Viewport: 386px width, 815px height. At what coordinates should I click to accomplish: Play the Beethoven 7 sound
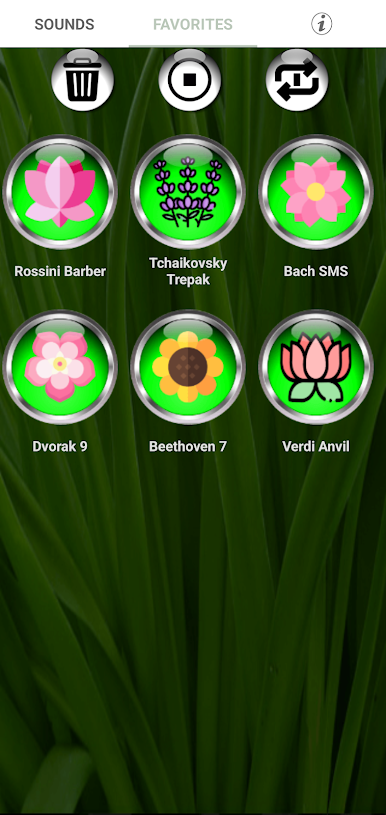coord(188,367)
